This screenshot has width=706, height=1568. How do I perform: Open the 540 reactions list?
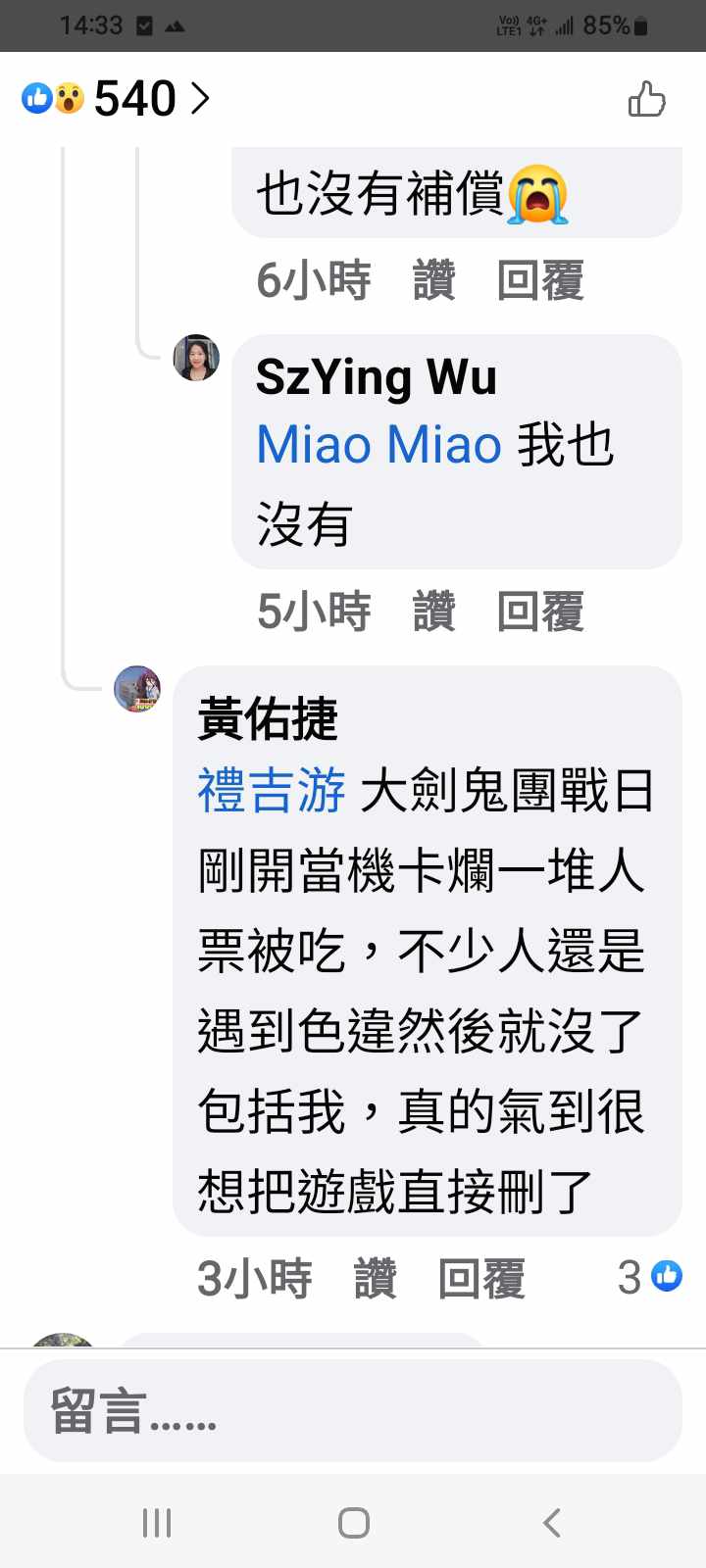coord(116,98)
